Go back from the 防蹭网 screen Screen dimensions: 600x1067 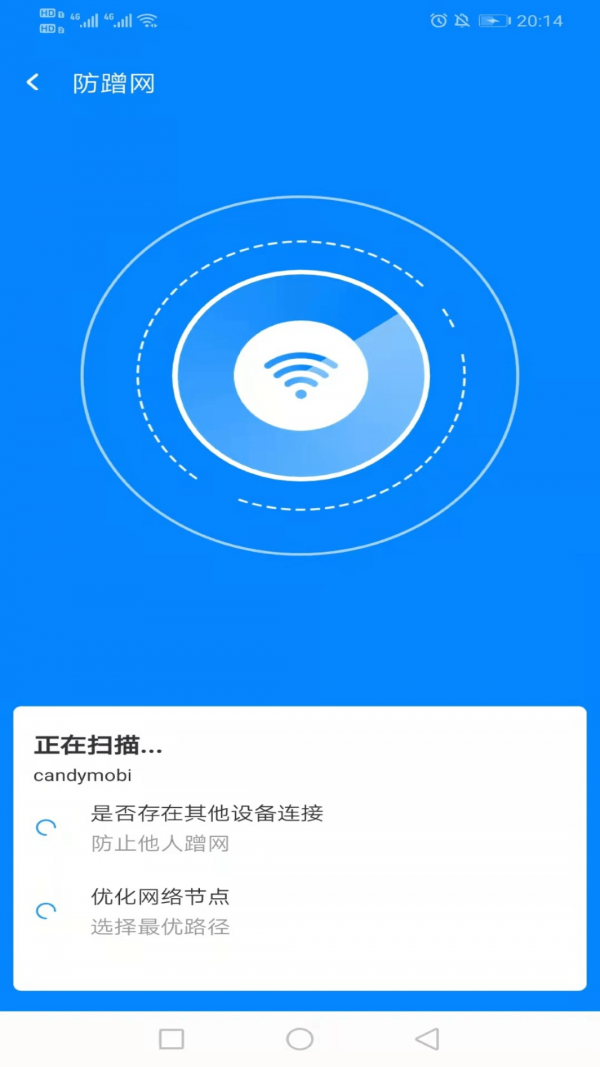[33, 83]
